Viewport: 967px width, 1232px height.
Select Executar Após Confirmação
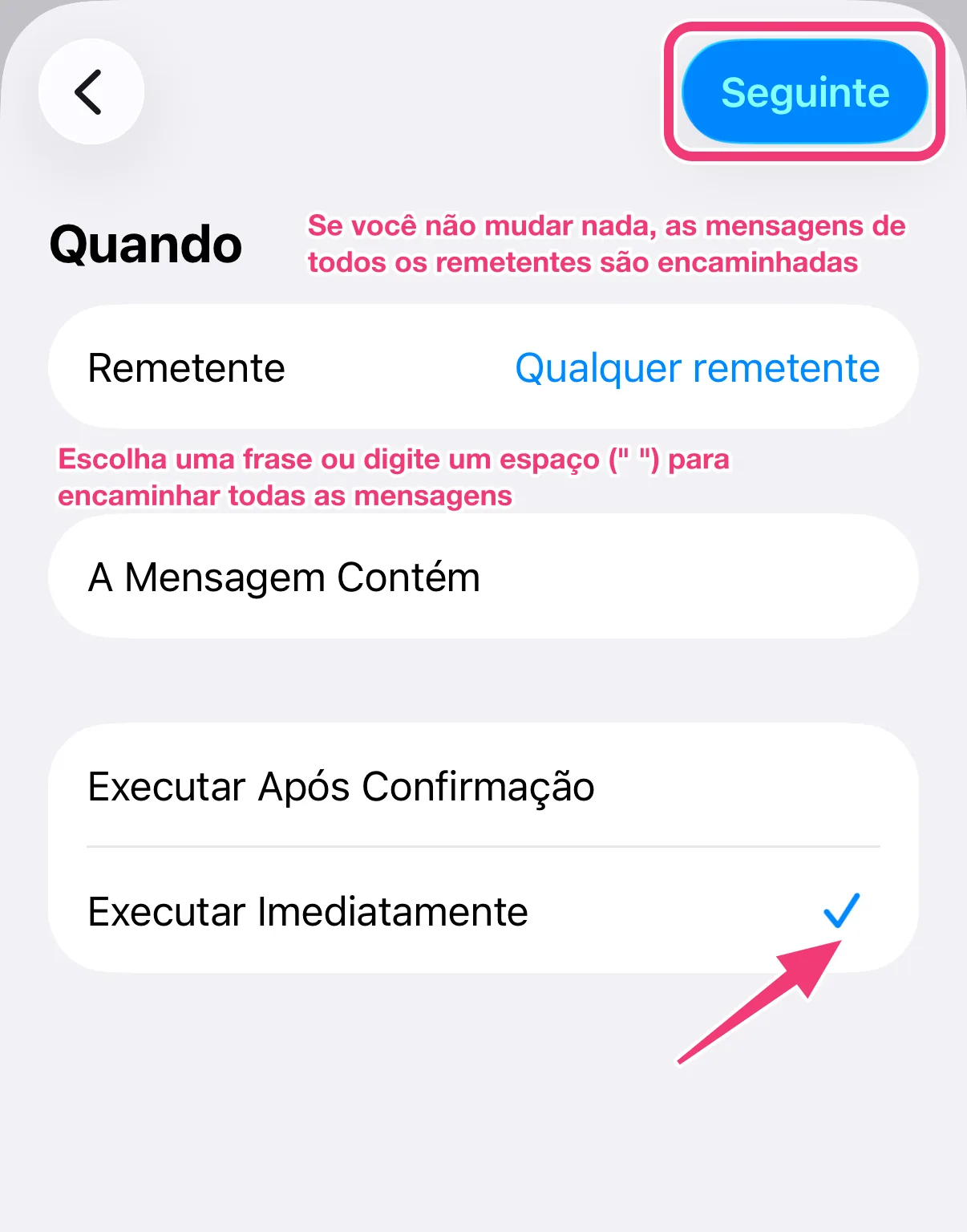[483, 785]
